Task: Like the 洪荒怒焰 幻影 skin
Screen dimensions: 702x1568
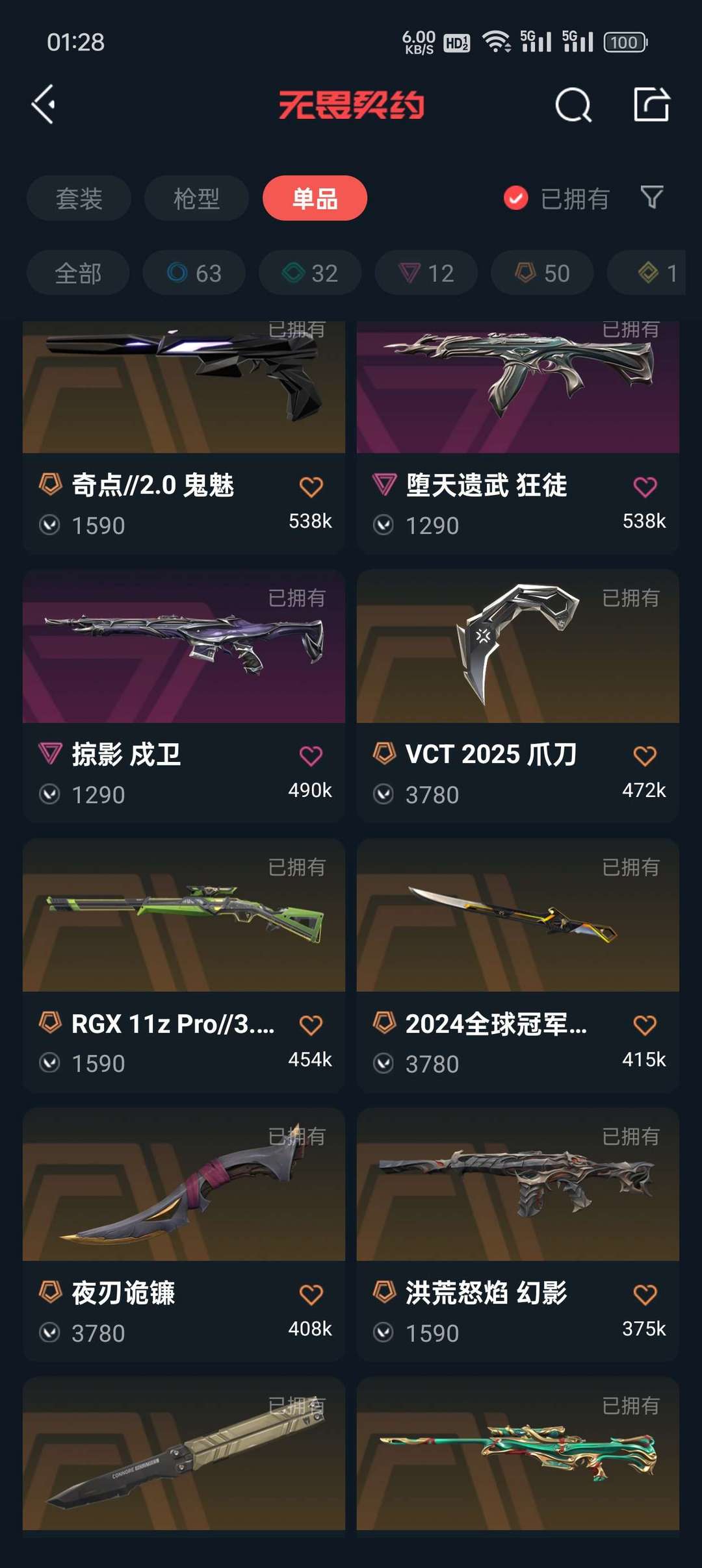Action: tap(645, 1295)
